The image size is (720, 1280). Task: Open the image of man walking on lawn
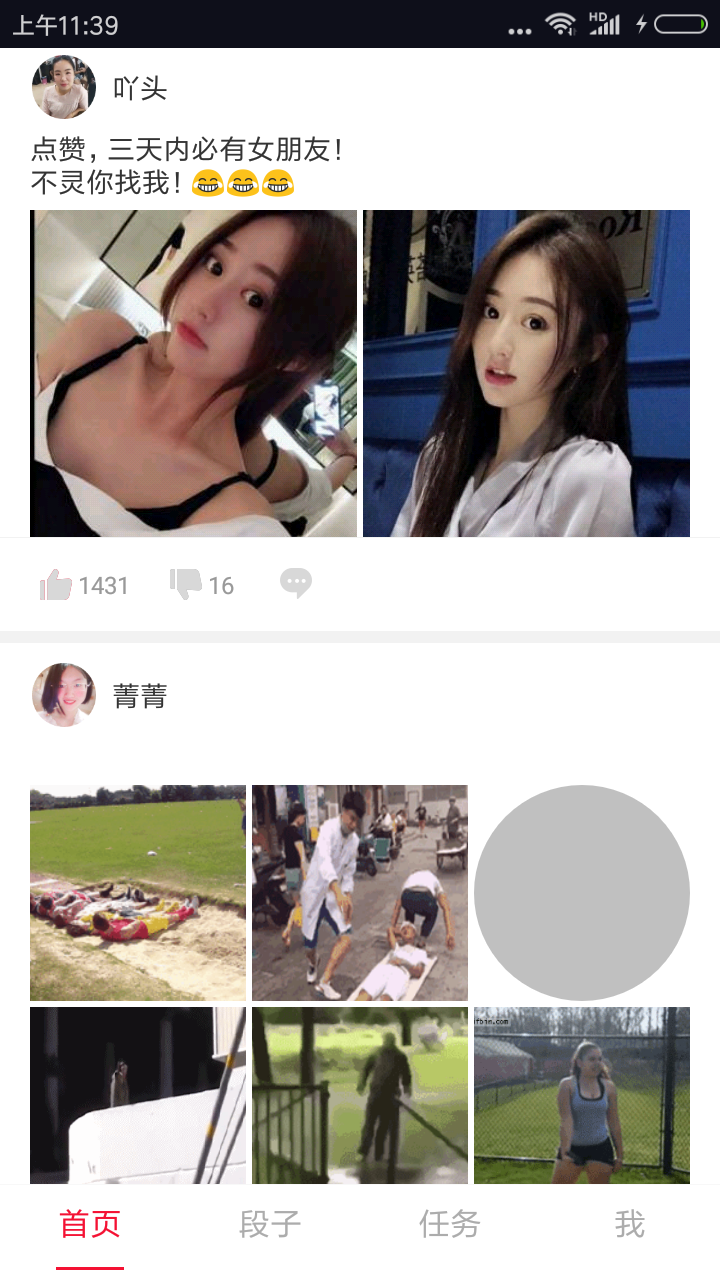click(x=360, y=1095)
